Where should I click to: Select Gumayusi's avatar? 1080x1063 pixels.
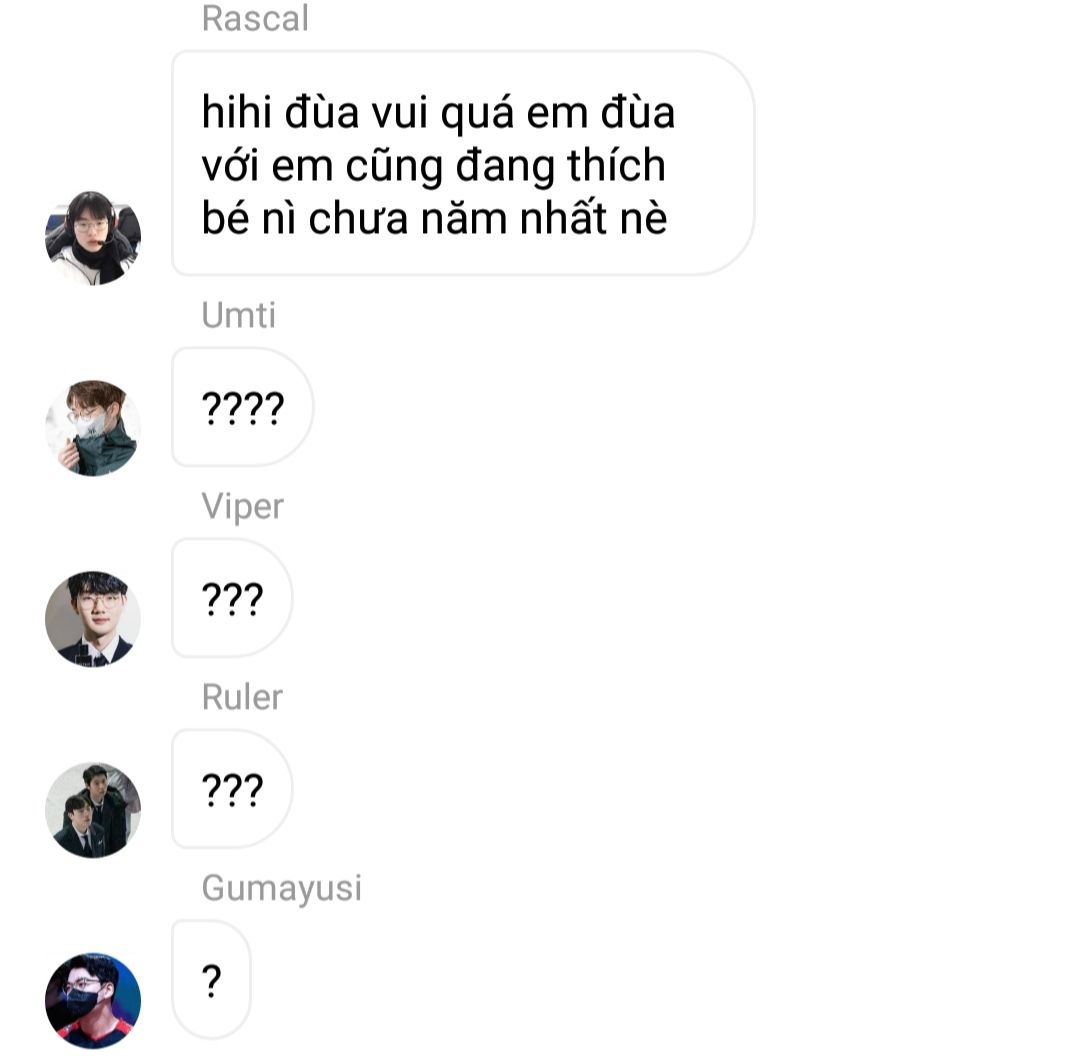click(93, 1000)
